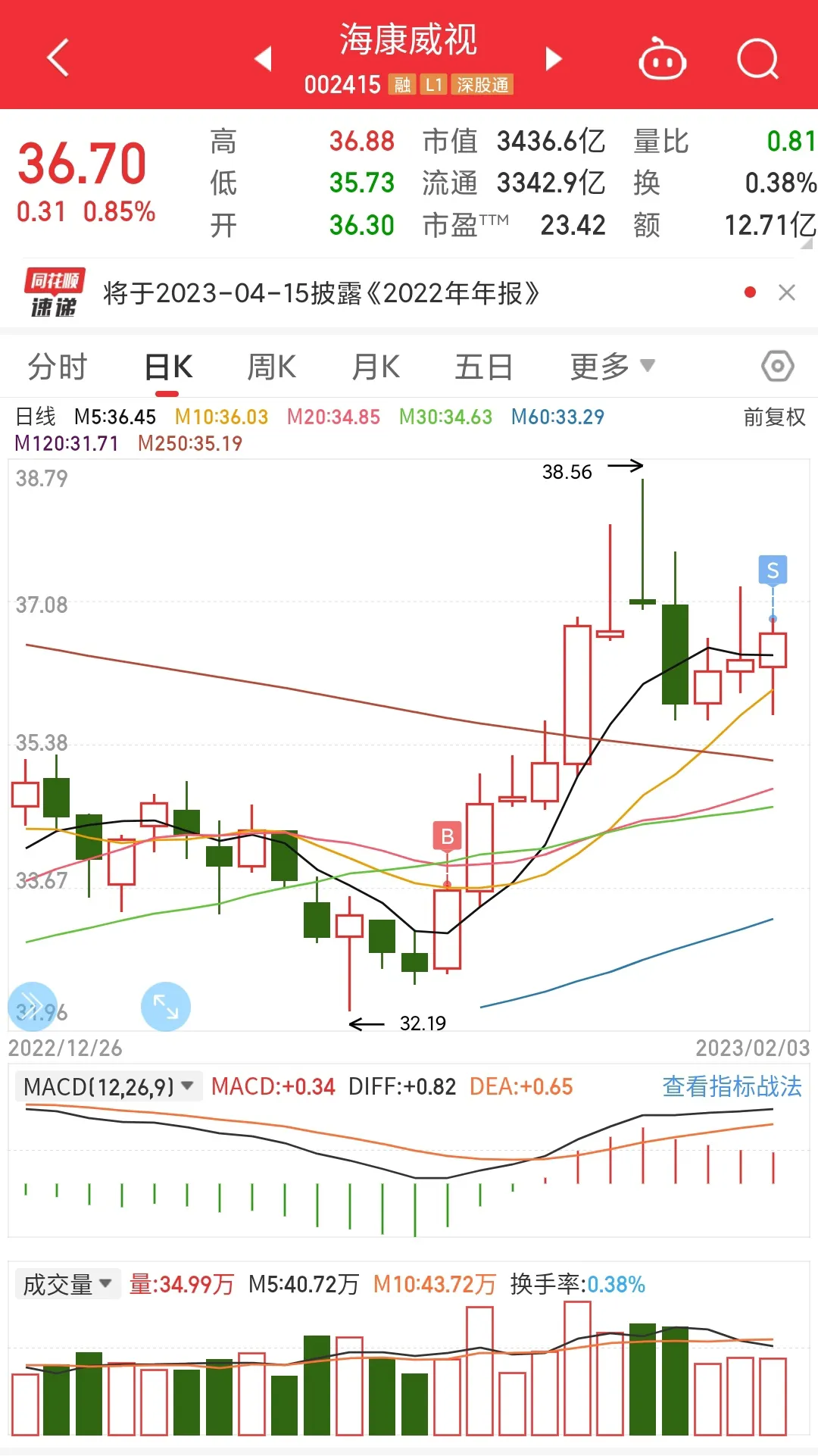Go back using the top-left arrow
Image resolution: width=818 pixels, height=1456 pixels.
click(x=58, y=58)
